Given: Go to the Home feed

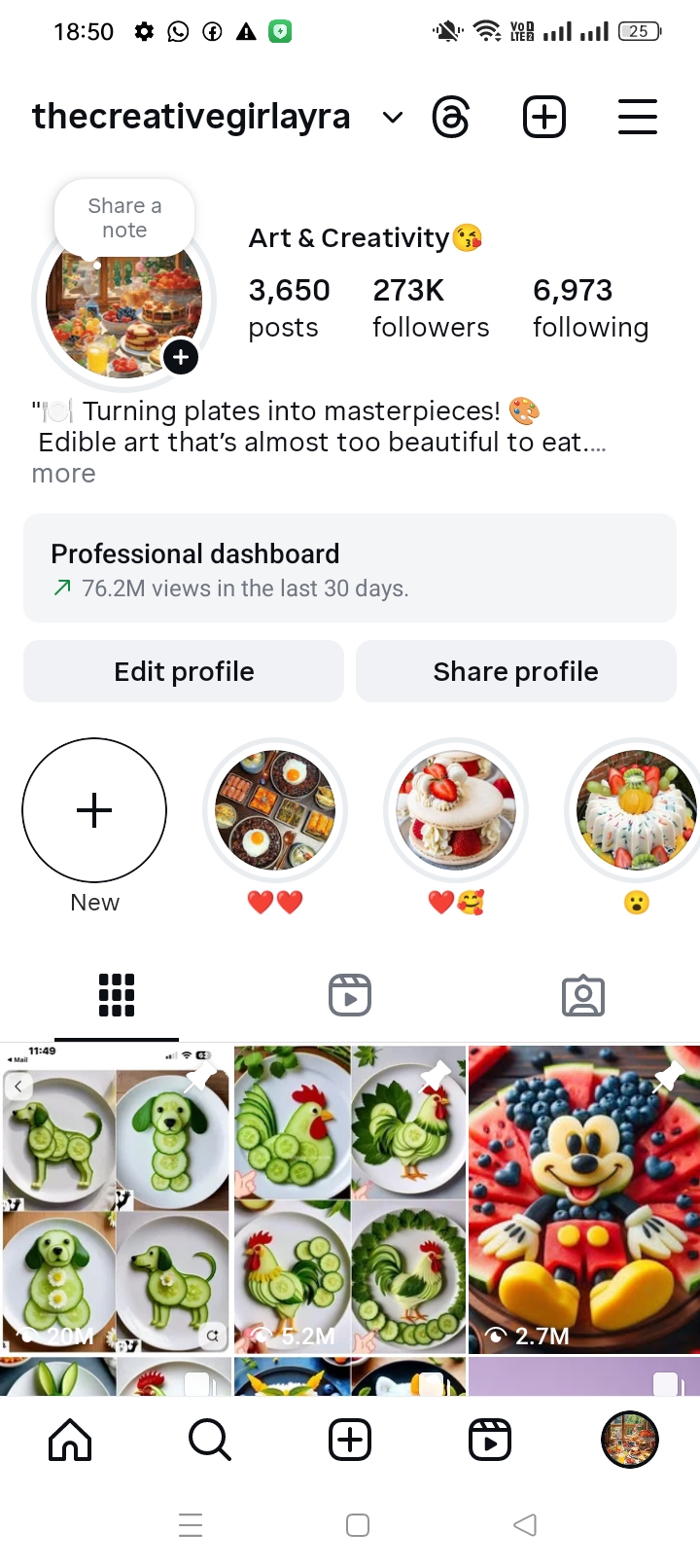Looking at the screenshot, I should coord(70,1440).
